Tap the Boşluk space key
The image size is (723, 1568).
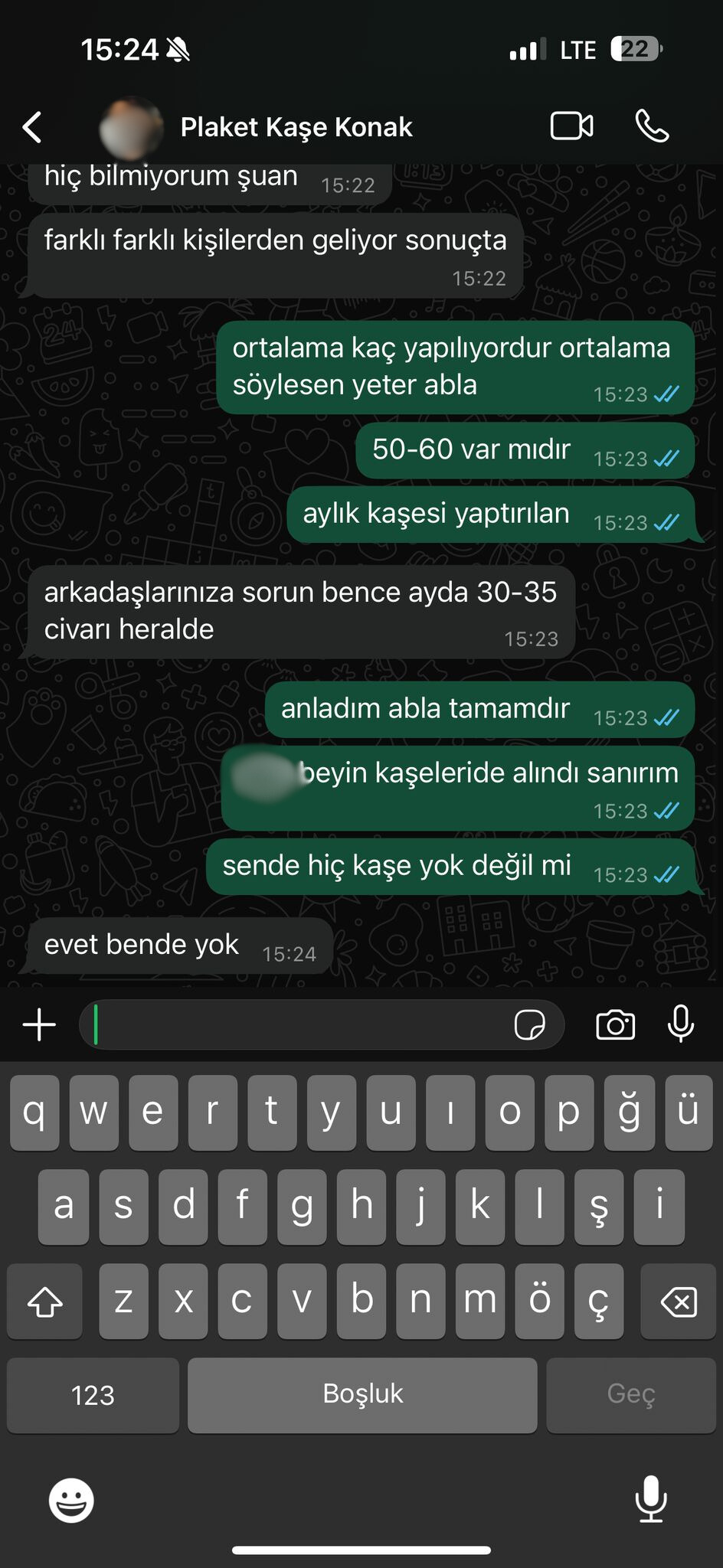coord(362,1395)
